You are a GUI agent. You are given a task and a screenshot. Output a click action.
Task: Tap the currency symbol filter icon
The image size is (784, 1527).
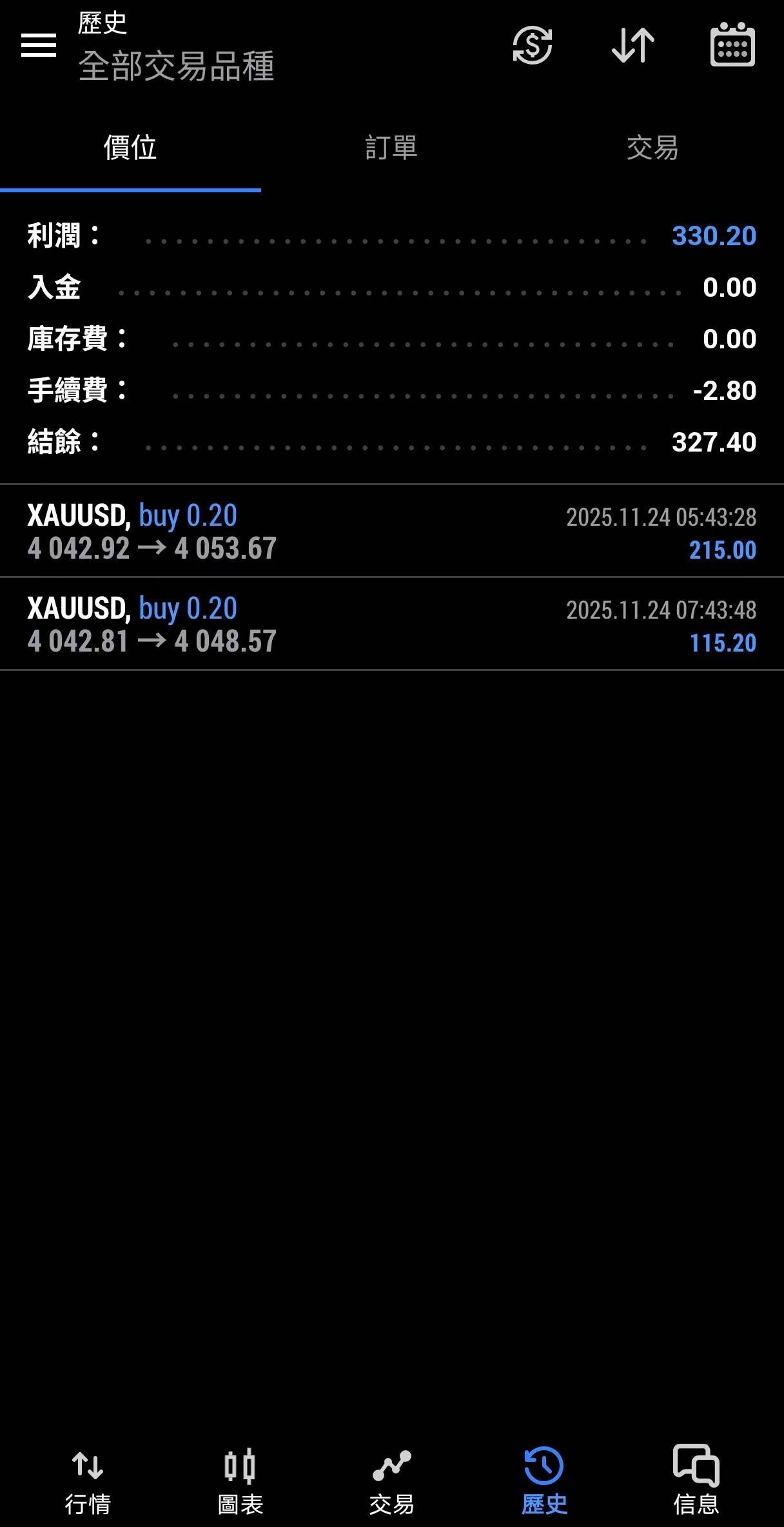coord(533,45)
